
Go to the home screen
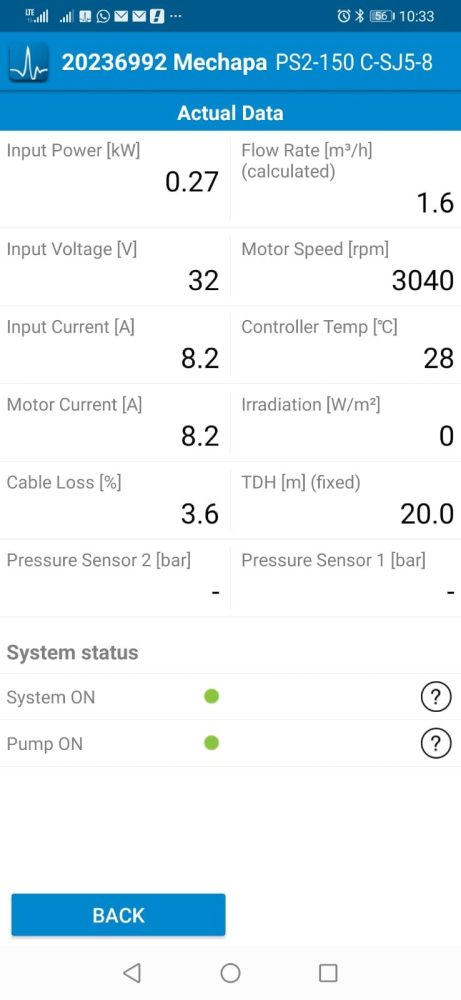pyautogui.click(x=230, y=973)
